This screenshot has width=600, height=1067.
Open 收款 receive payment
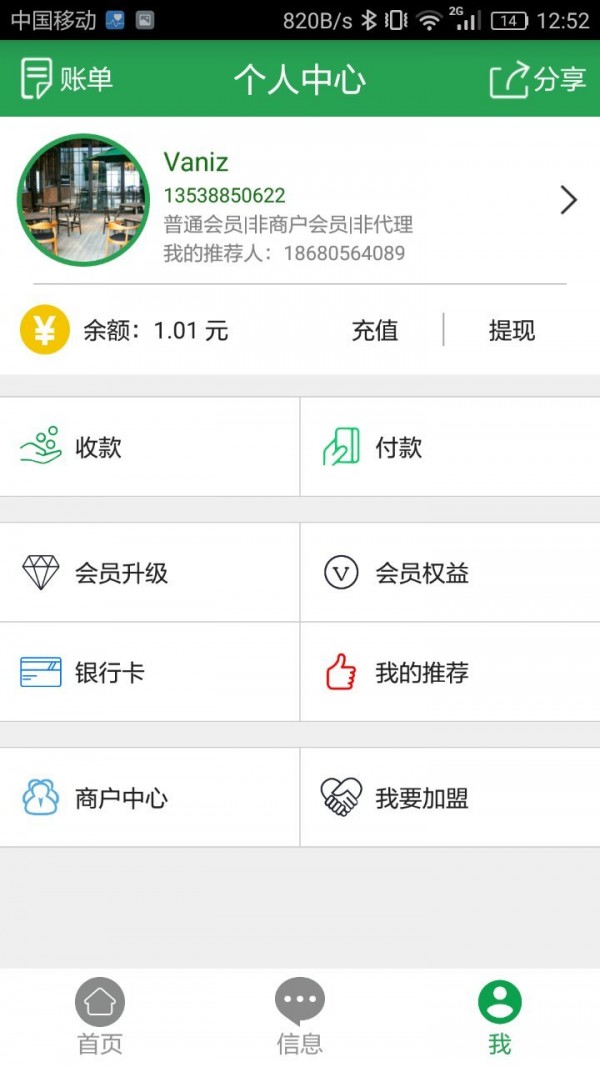pos(150,447)
